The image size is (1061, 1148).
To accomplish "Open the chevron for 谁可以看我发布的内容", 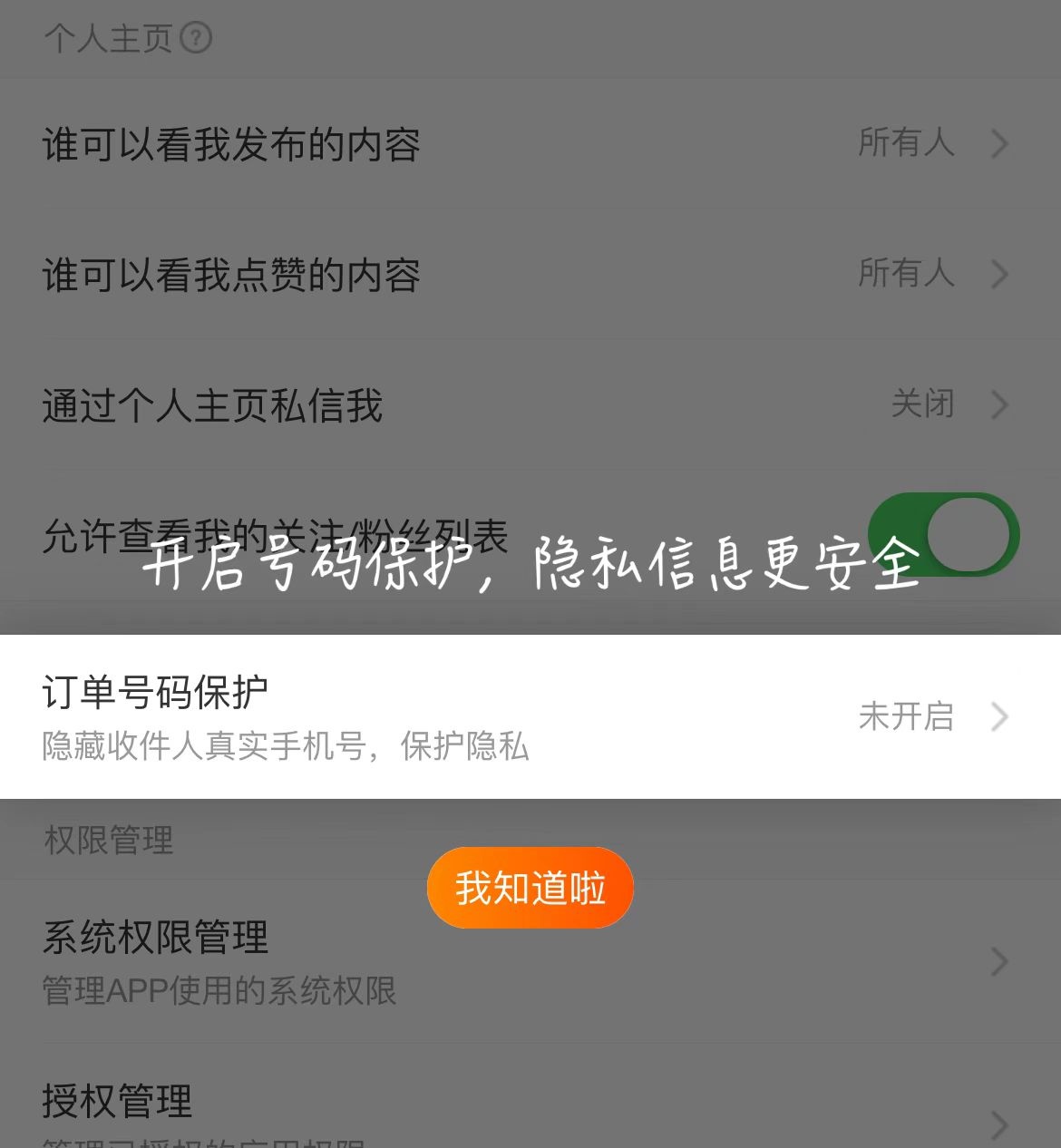I will [998, 142].
